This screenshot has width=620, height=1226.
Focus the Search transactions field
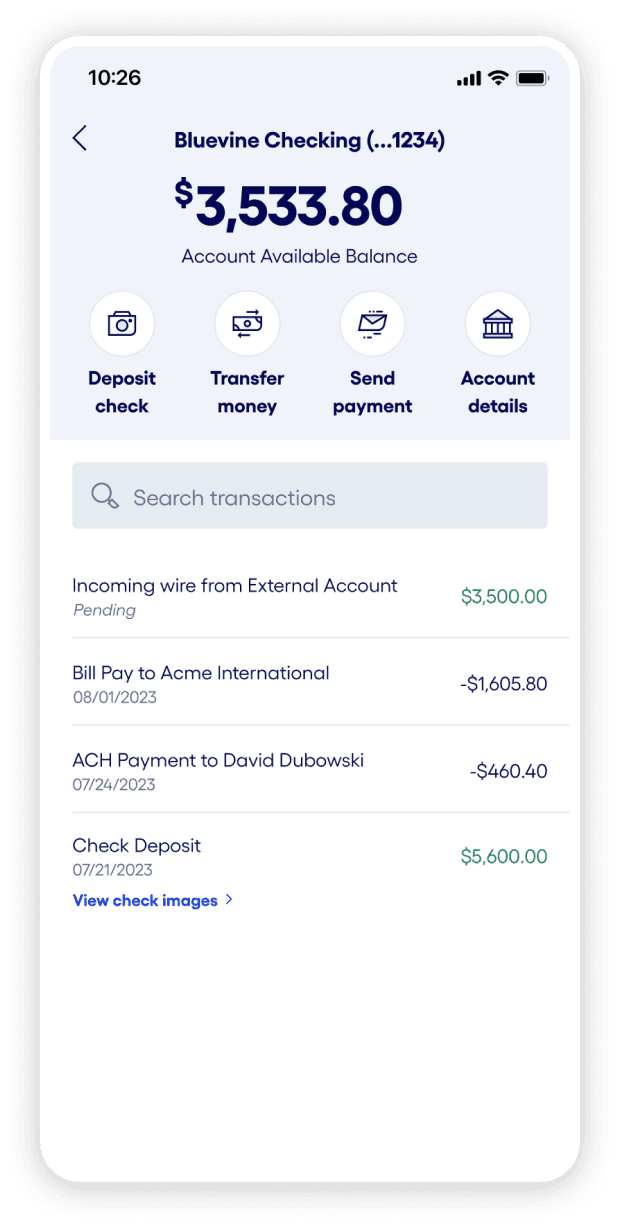click(309, 496)
